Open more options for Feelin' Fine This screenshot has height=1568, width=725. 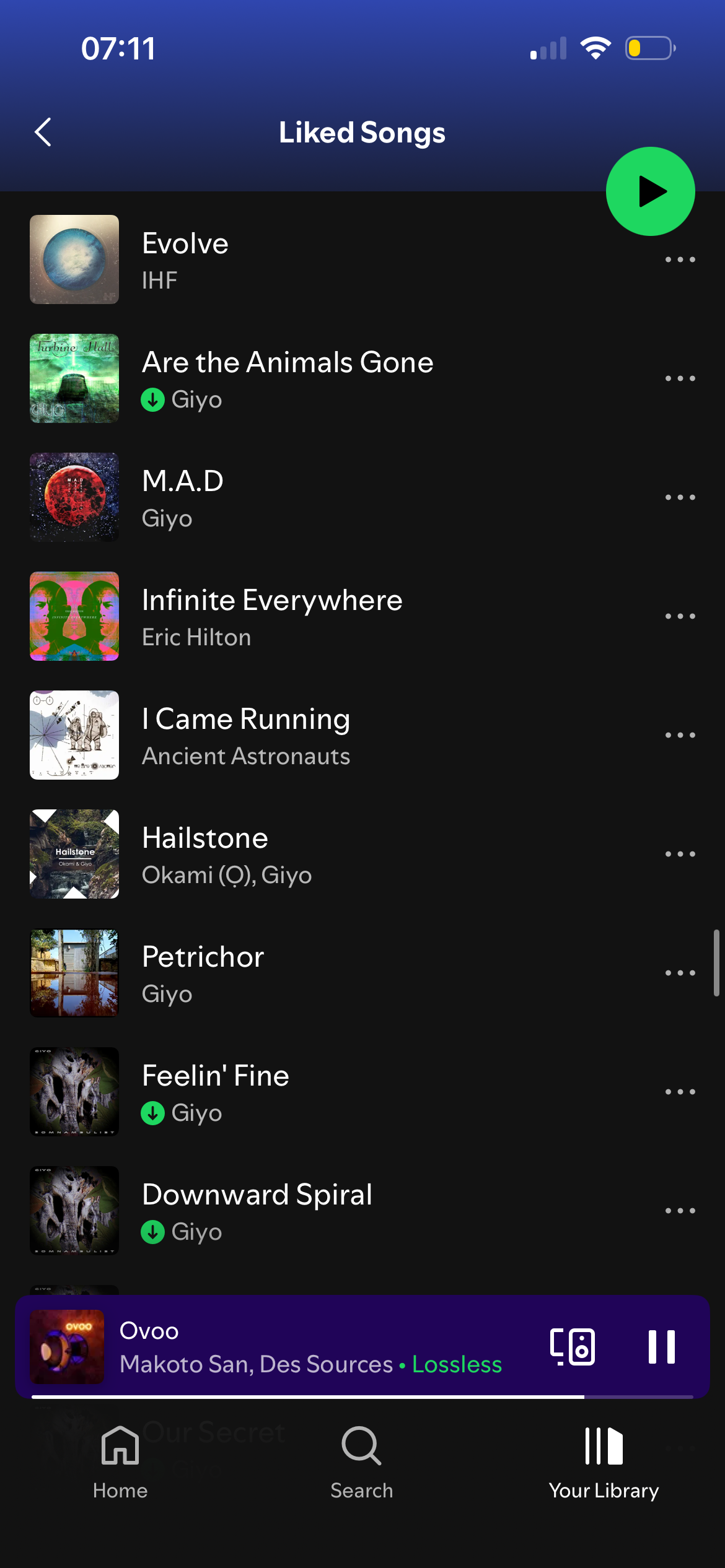[680, 1092]
